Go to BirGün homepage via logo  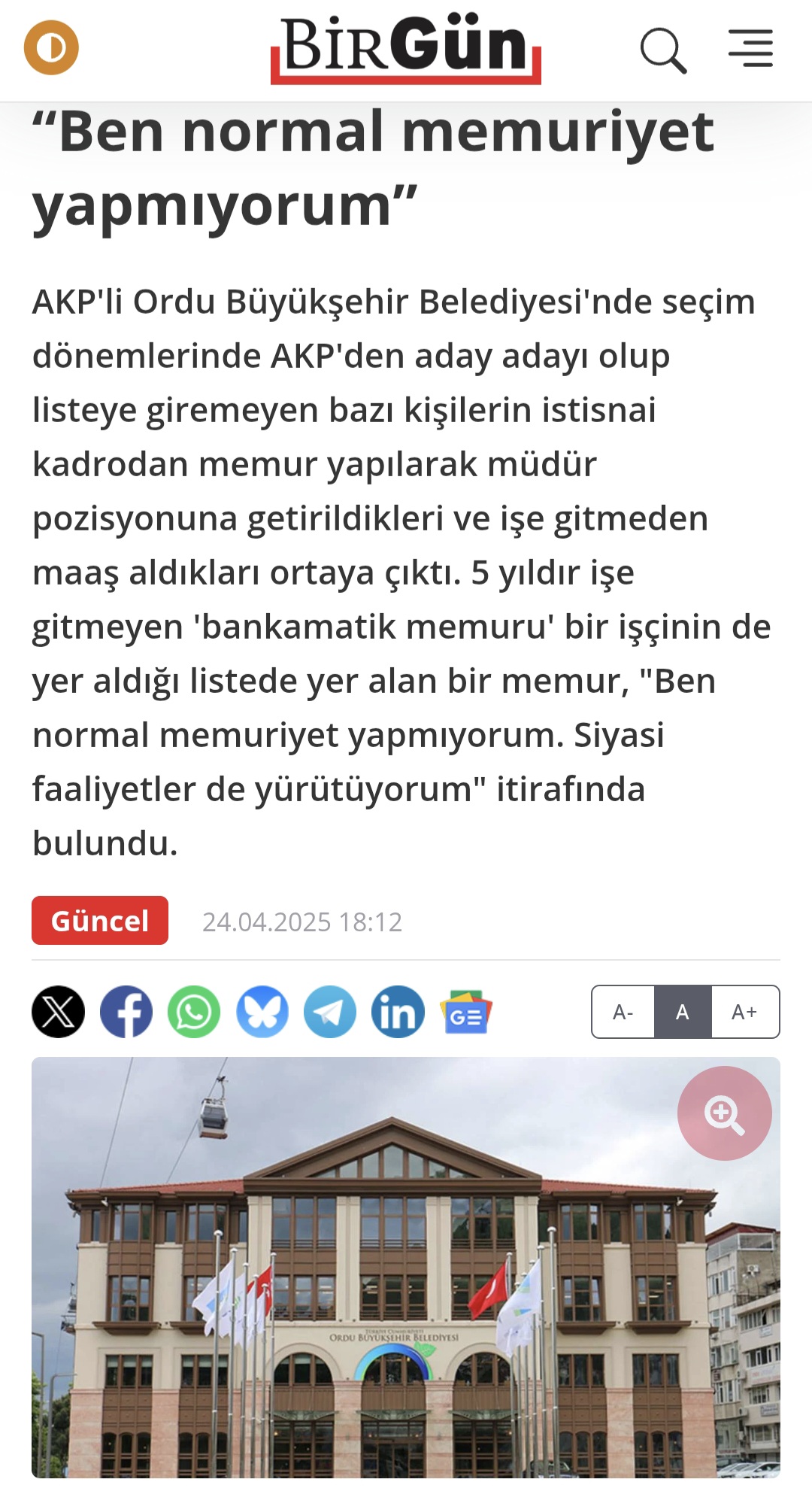405,48
